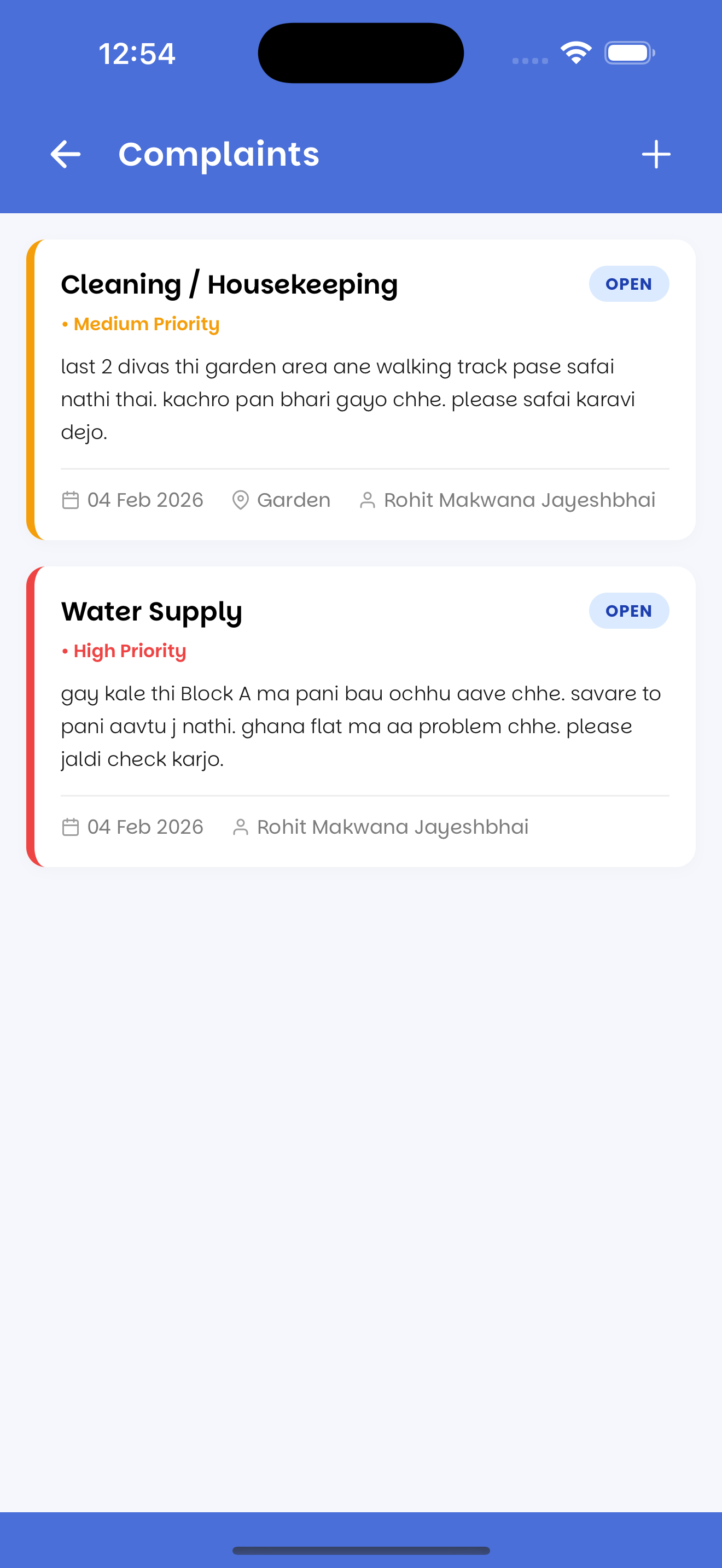Tap the person icon on Water Supply card

[241, 827]
